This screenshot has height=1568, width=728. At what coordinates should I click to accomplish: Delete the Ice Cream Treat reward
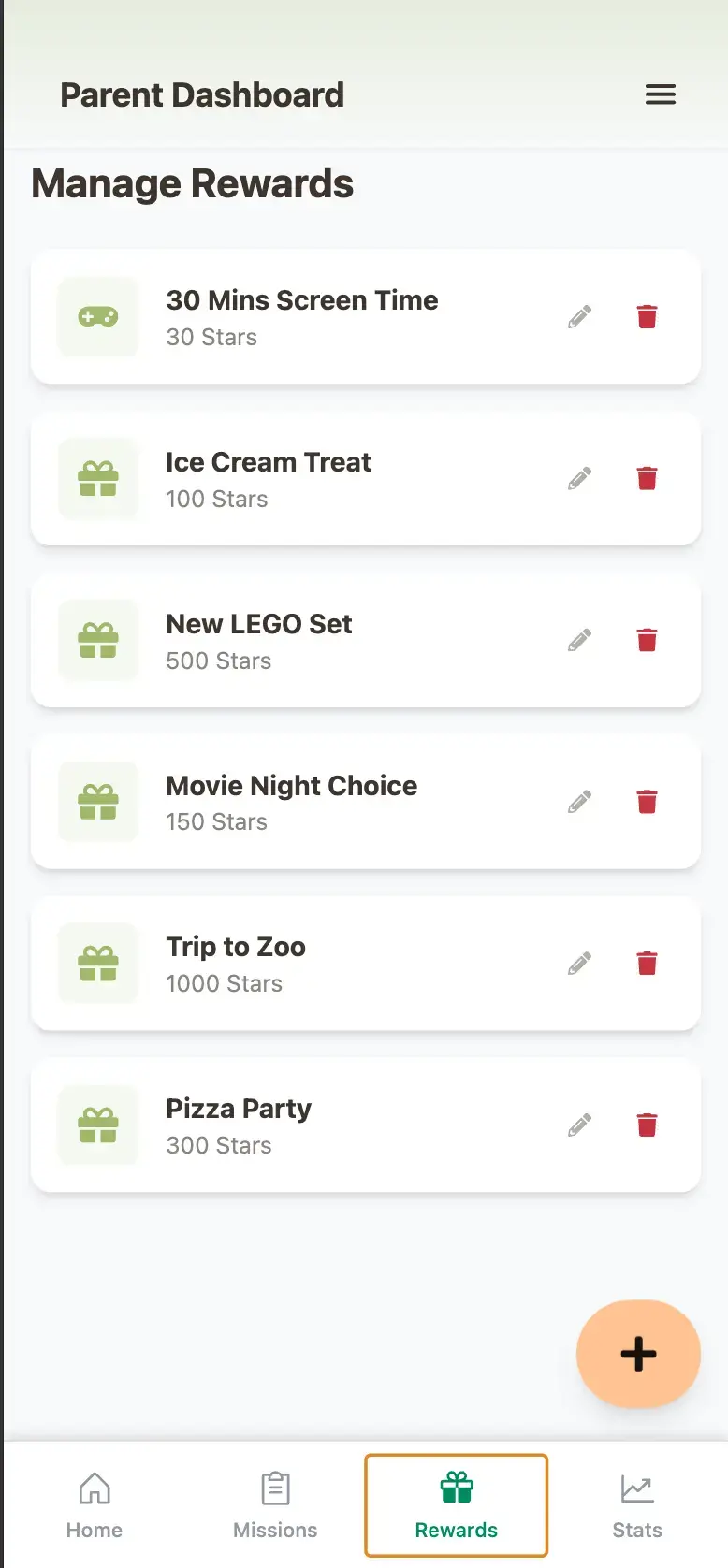[x=647, y=479]
